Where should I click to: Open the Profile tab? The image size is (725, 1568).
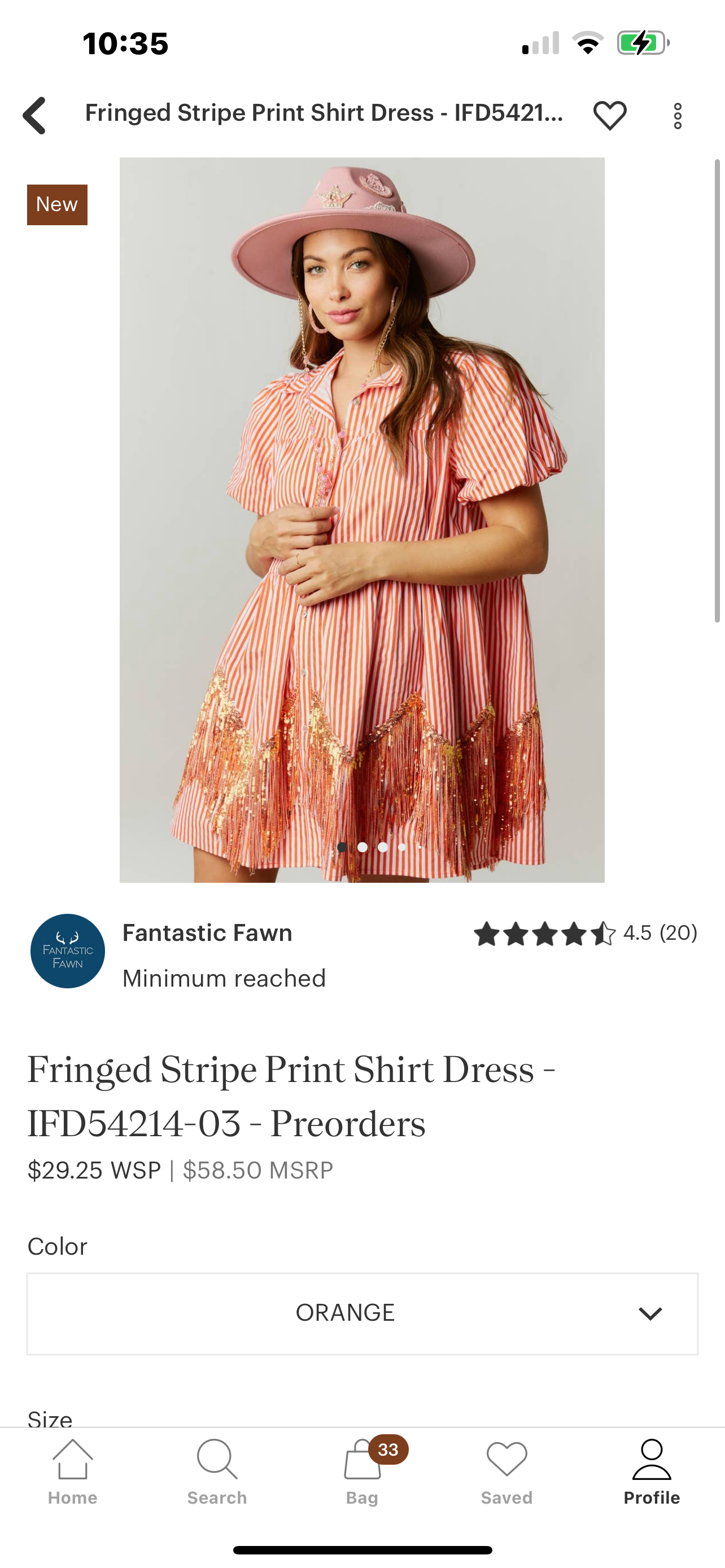[x=652, y=1472]
